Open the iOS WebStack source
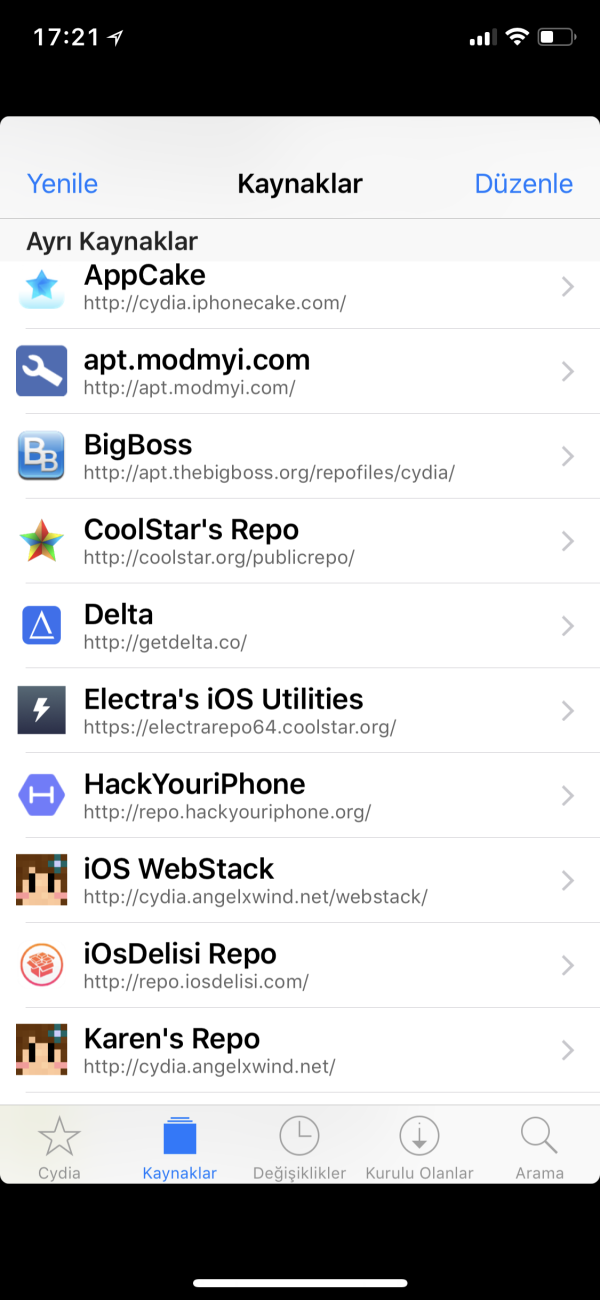Viewport: 600px width, 1300px height. tap(300, 881)
